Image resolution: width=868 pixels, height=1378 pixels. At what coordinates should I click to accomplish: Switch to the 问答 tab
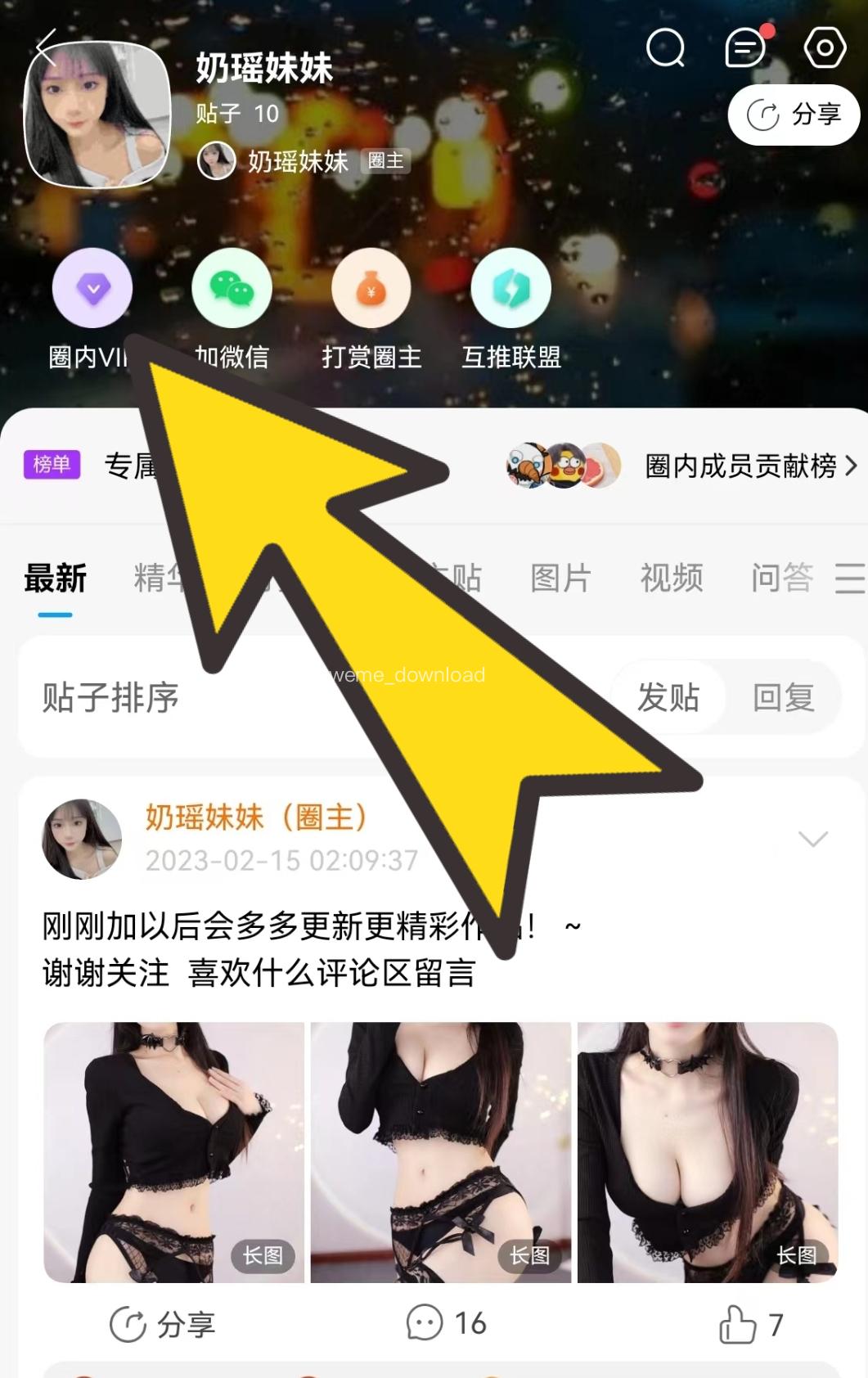pyautogui.click(x=781, y=579)
